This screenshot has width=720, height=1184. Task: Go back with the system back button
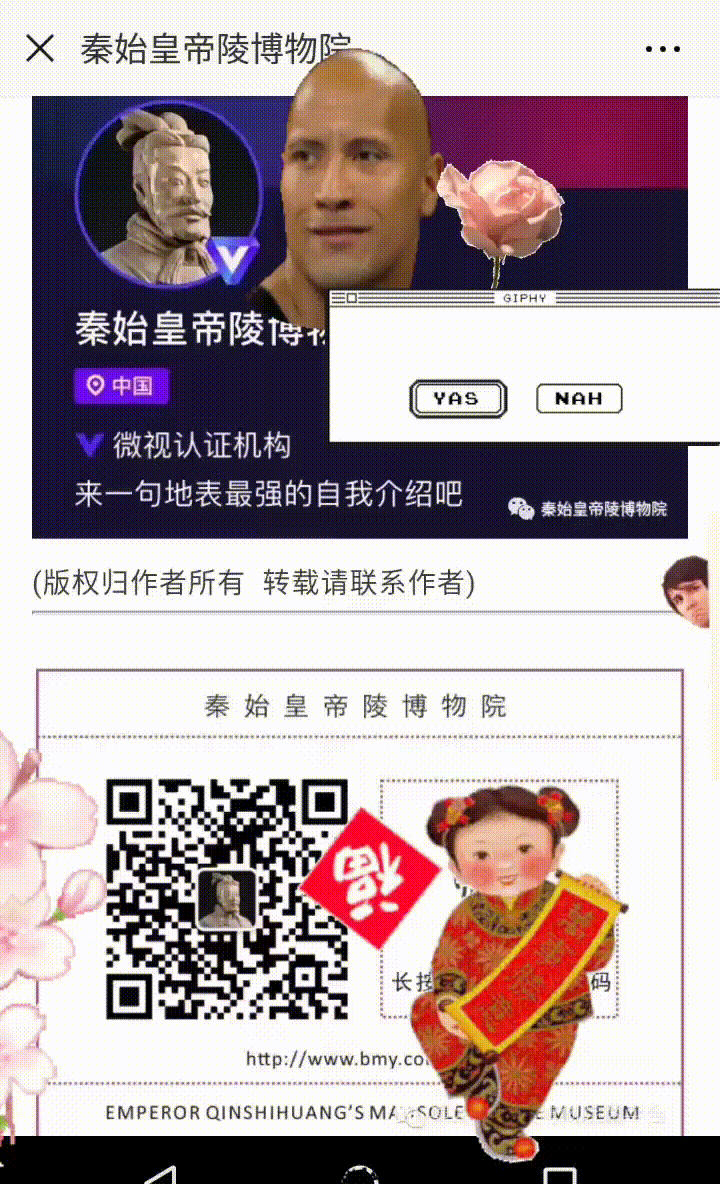click(160, 1172)
